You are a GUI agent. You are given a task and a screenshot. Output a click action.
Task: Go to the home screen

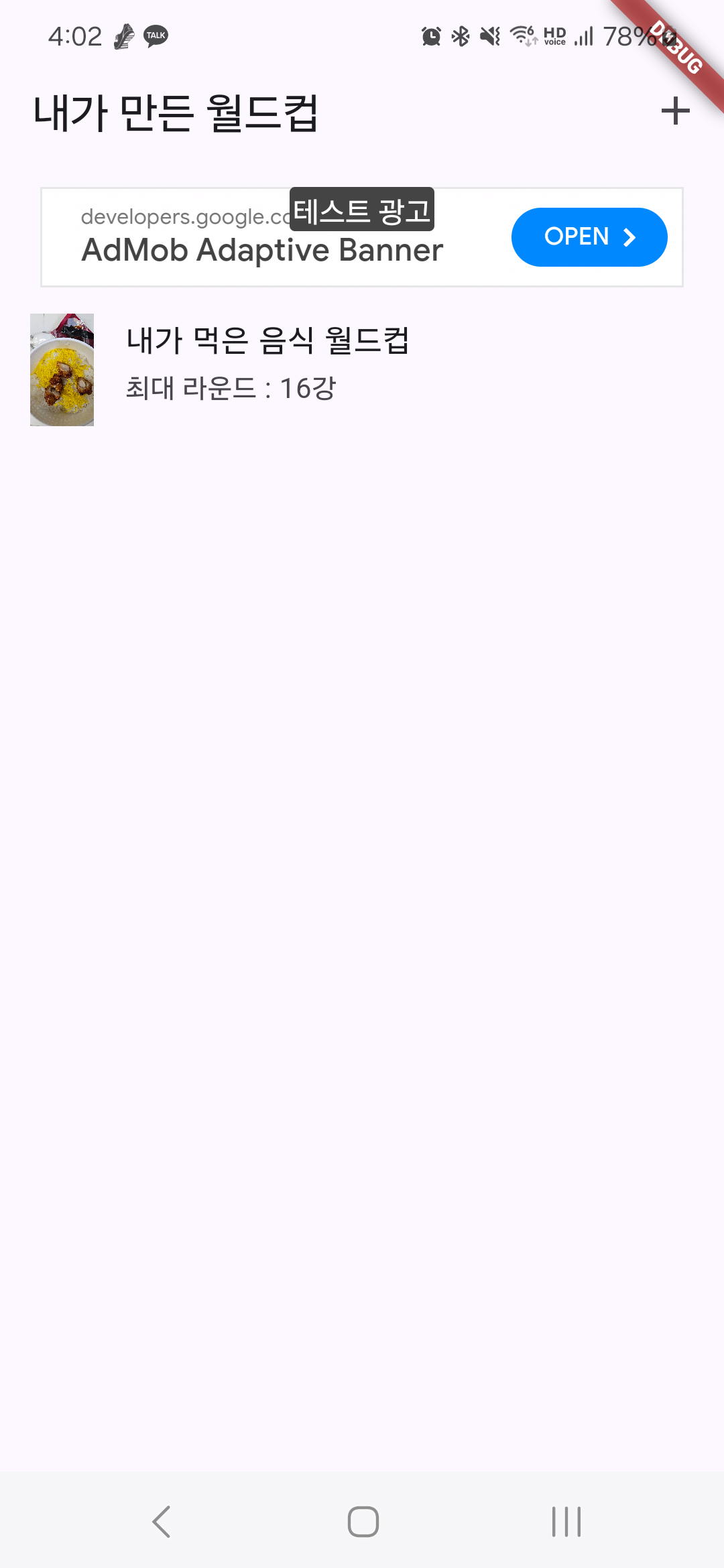(363, 1521)
